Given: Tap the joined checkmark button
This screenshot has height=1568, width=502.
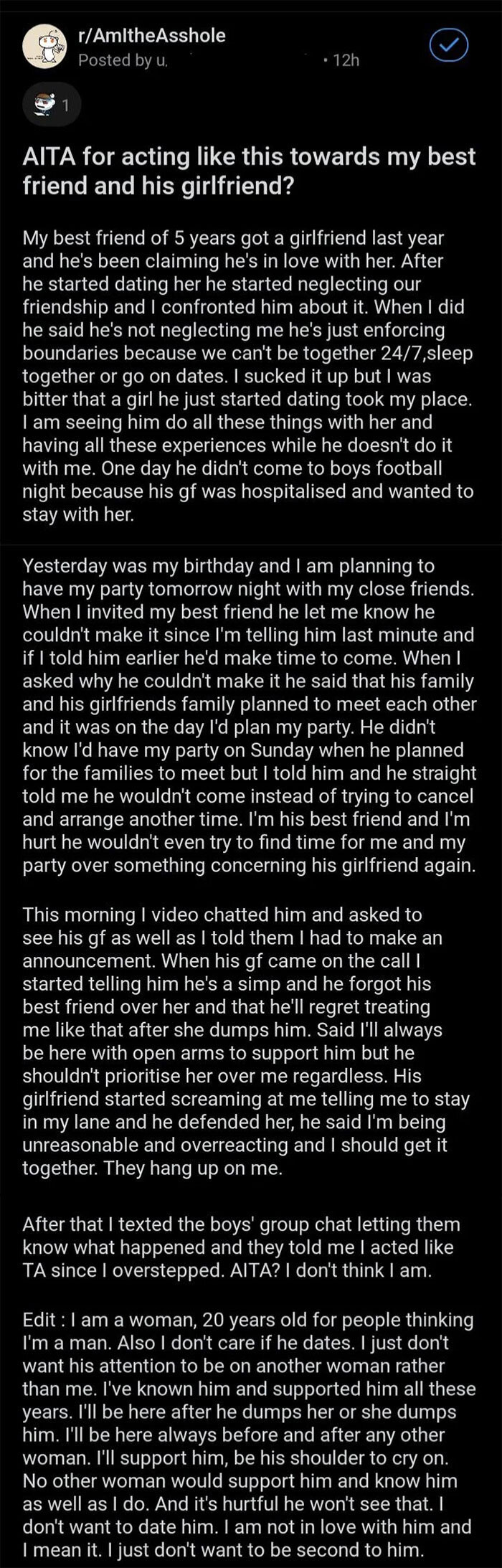Looking at the screenshot, I should coord(448,47).
